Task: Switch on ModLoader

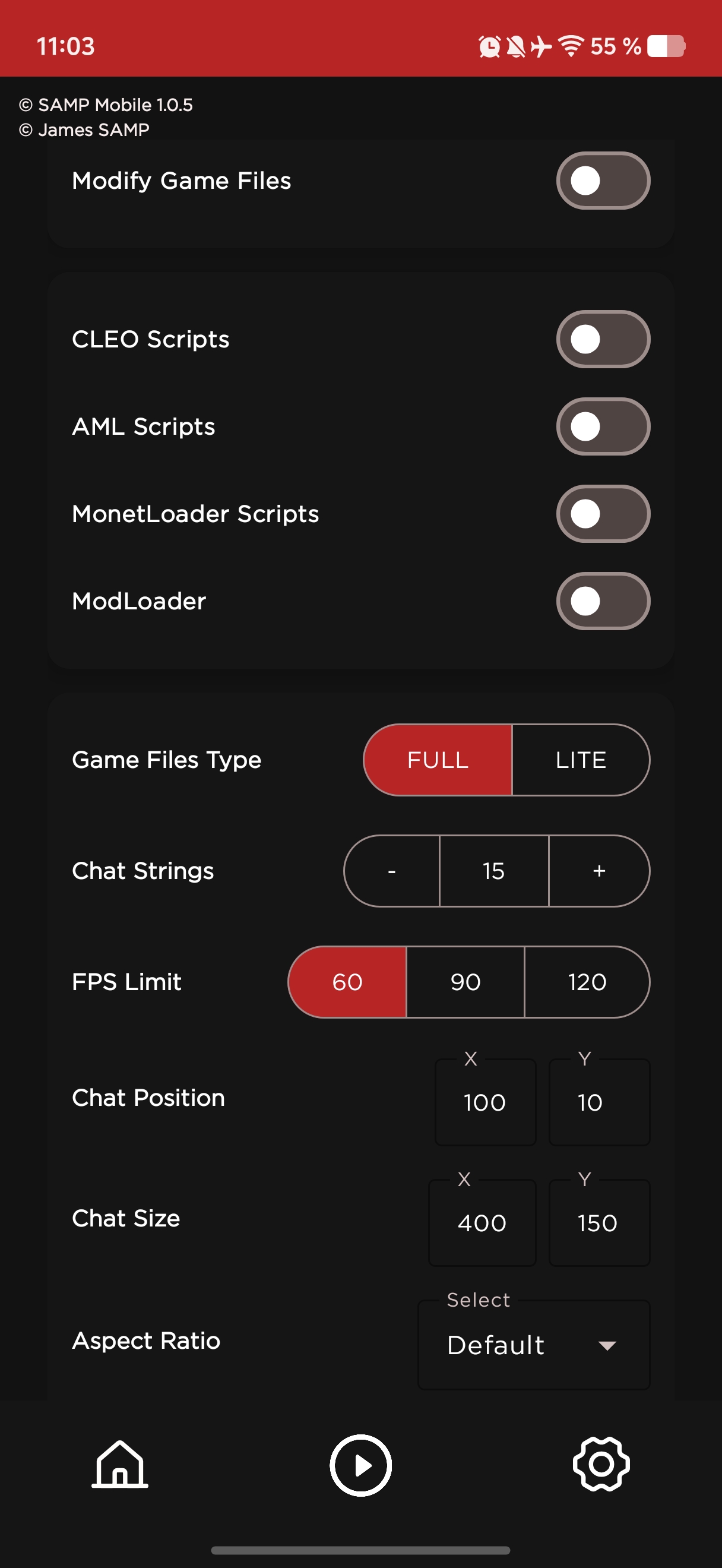Action: click(603, 602)
